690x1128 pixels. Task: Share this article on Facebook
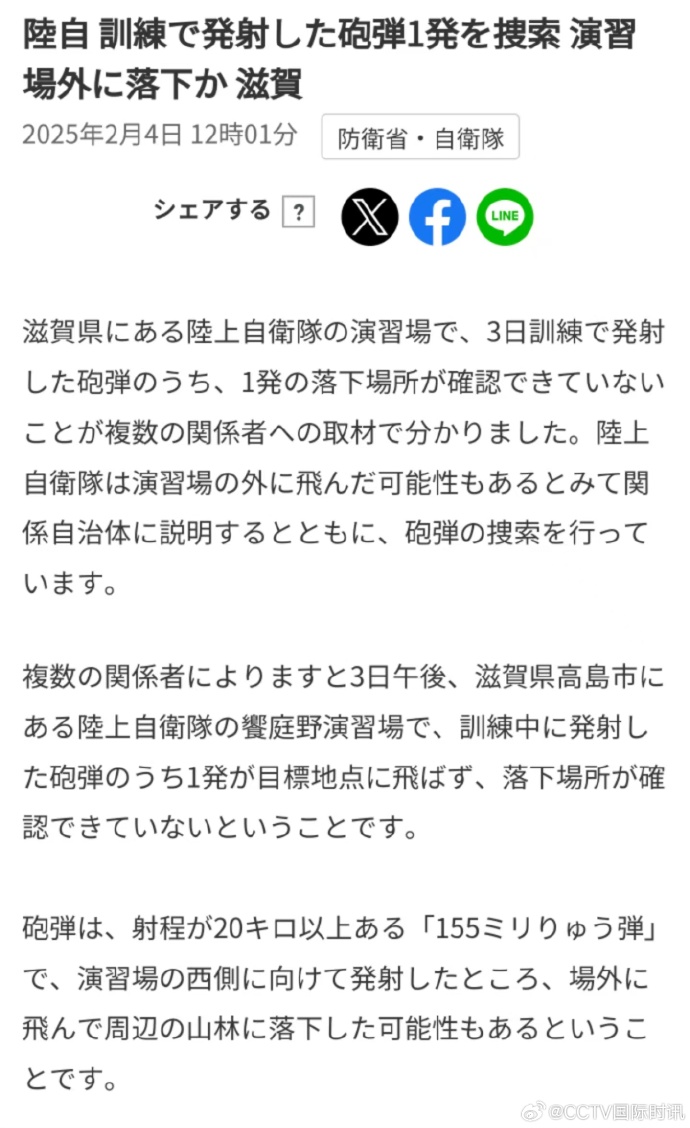pyautogui.click(x=437, y=217)
